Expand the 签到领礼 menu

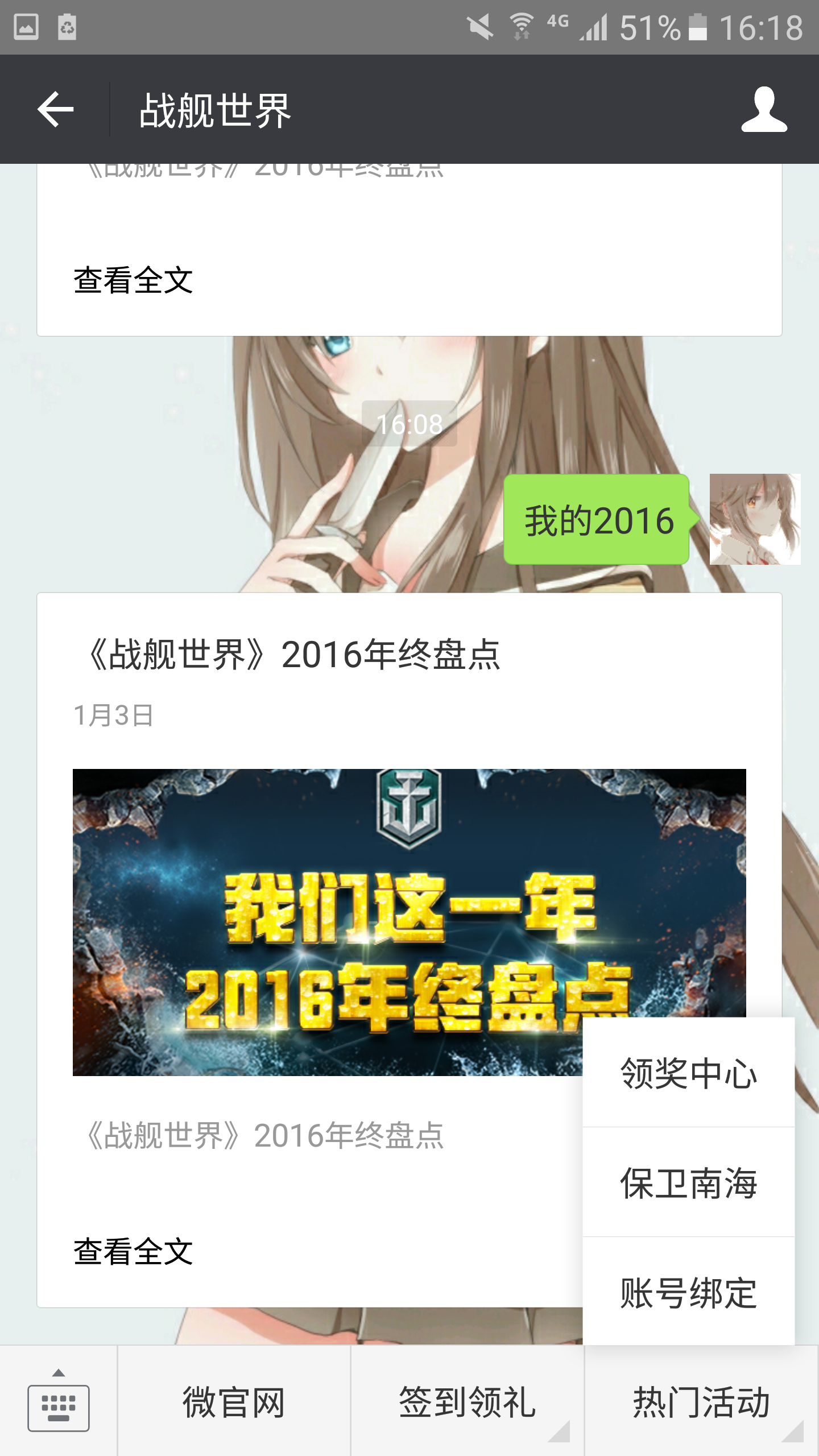click(467, 1401)
